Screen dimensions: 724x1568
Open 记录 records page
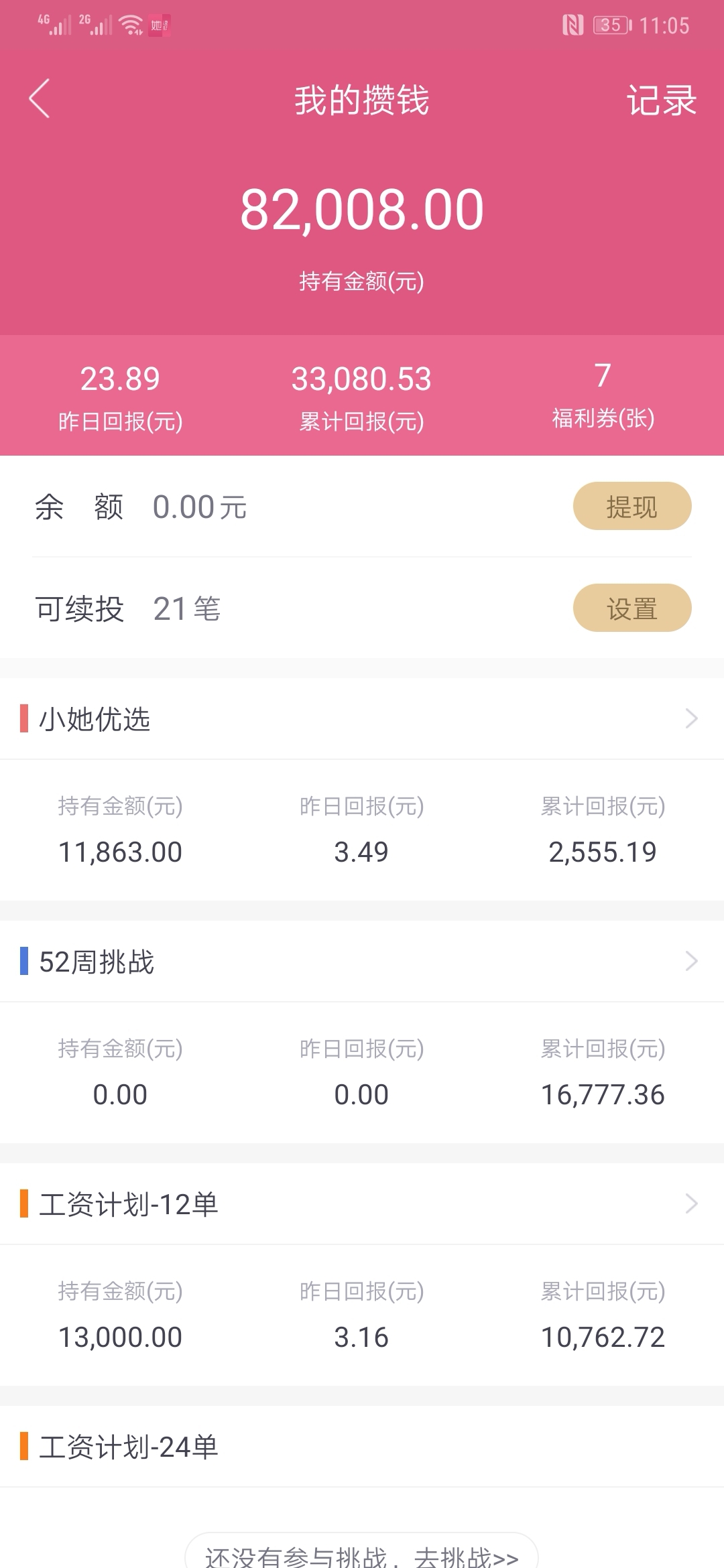(x=661, y=101)
